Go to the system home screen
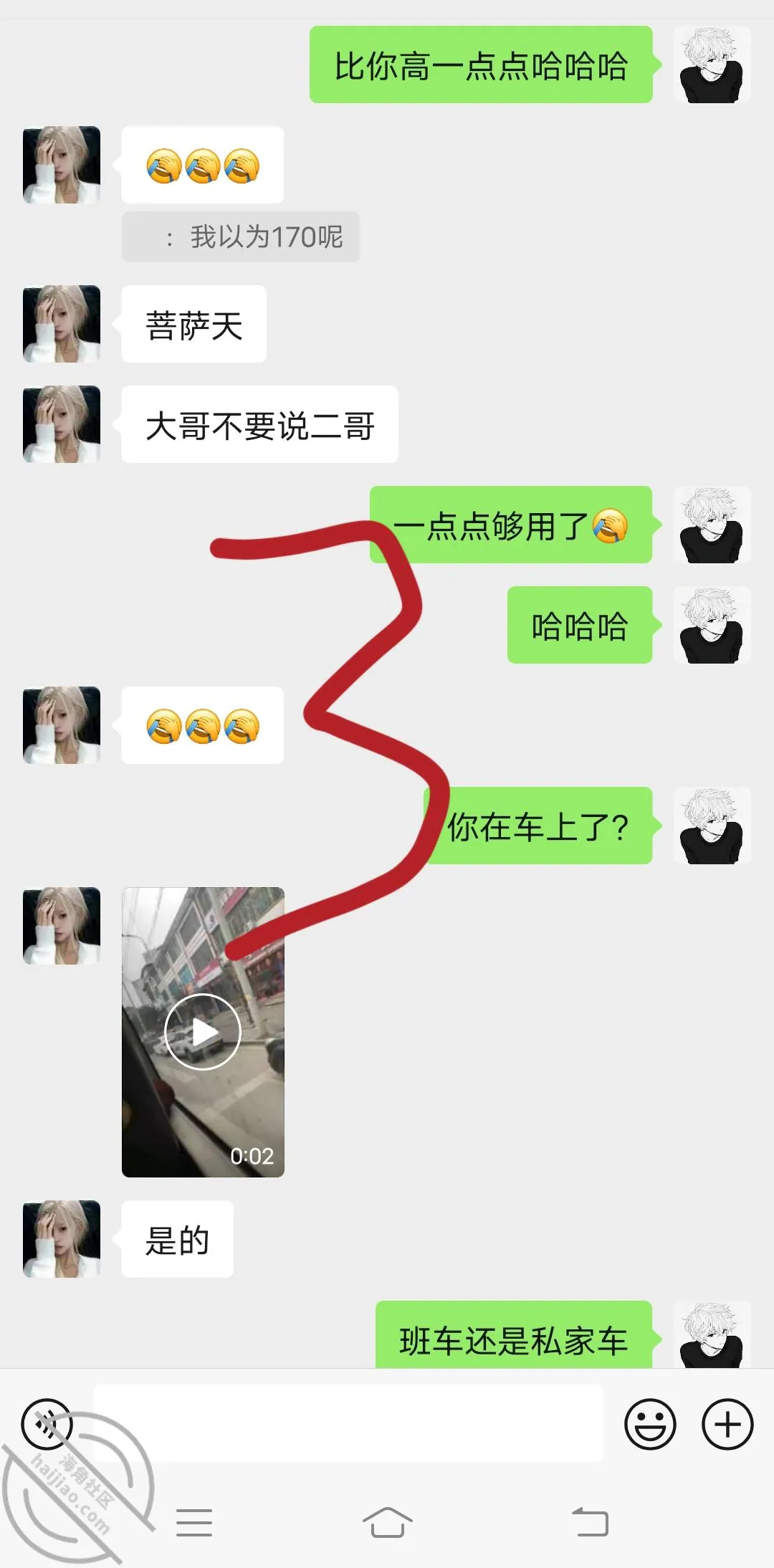This screenshot has height=1568, width=774. (387, 1521)
